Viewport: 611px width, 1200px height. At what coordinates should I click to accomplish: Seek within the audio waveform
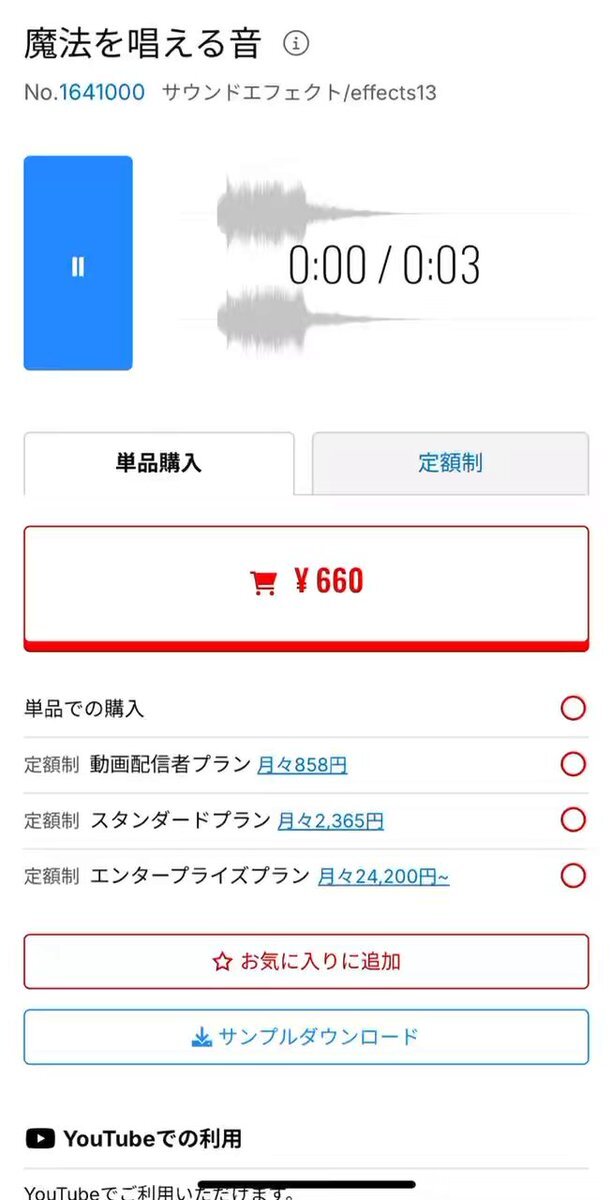pos(385,265)
